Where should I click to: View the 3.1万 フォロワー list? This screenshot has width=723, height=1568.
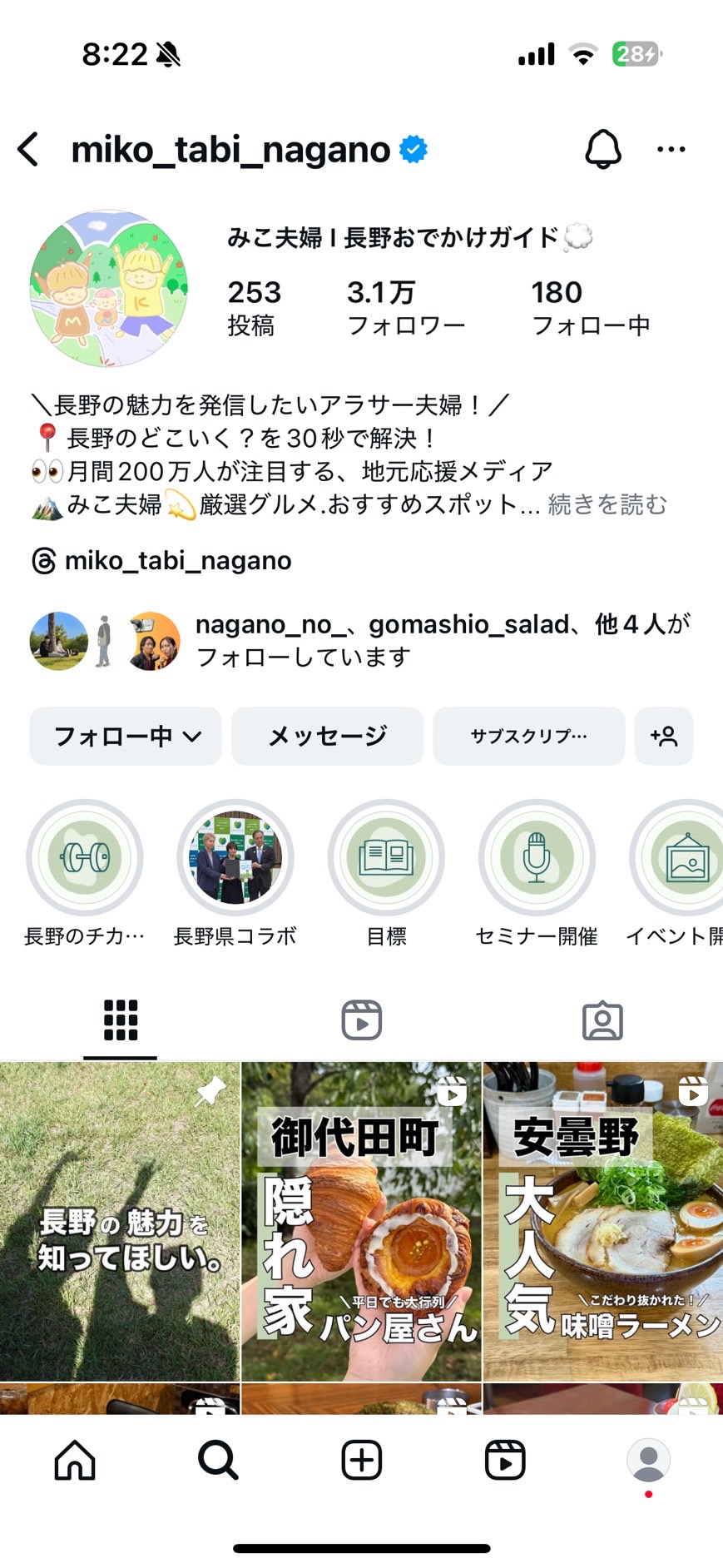[x=406, y=308]
